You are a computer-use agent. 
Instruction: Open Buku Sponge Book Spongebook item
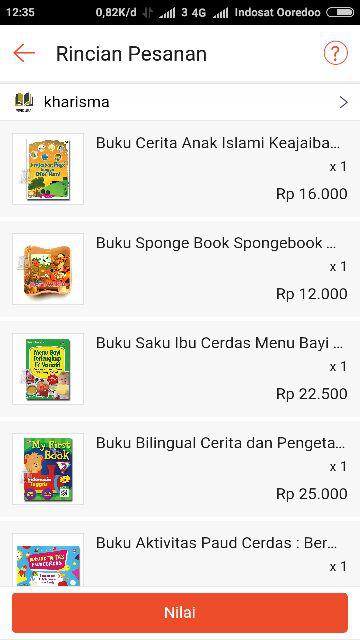(180, 269)
